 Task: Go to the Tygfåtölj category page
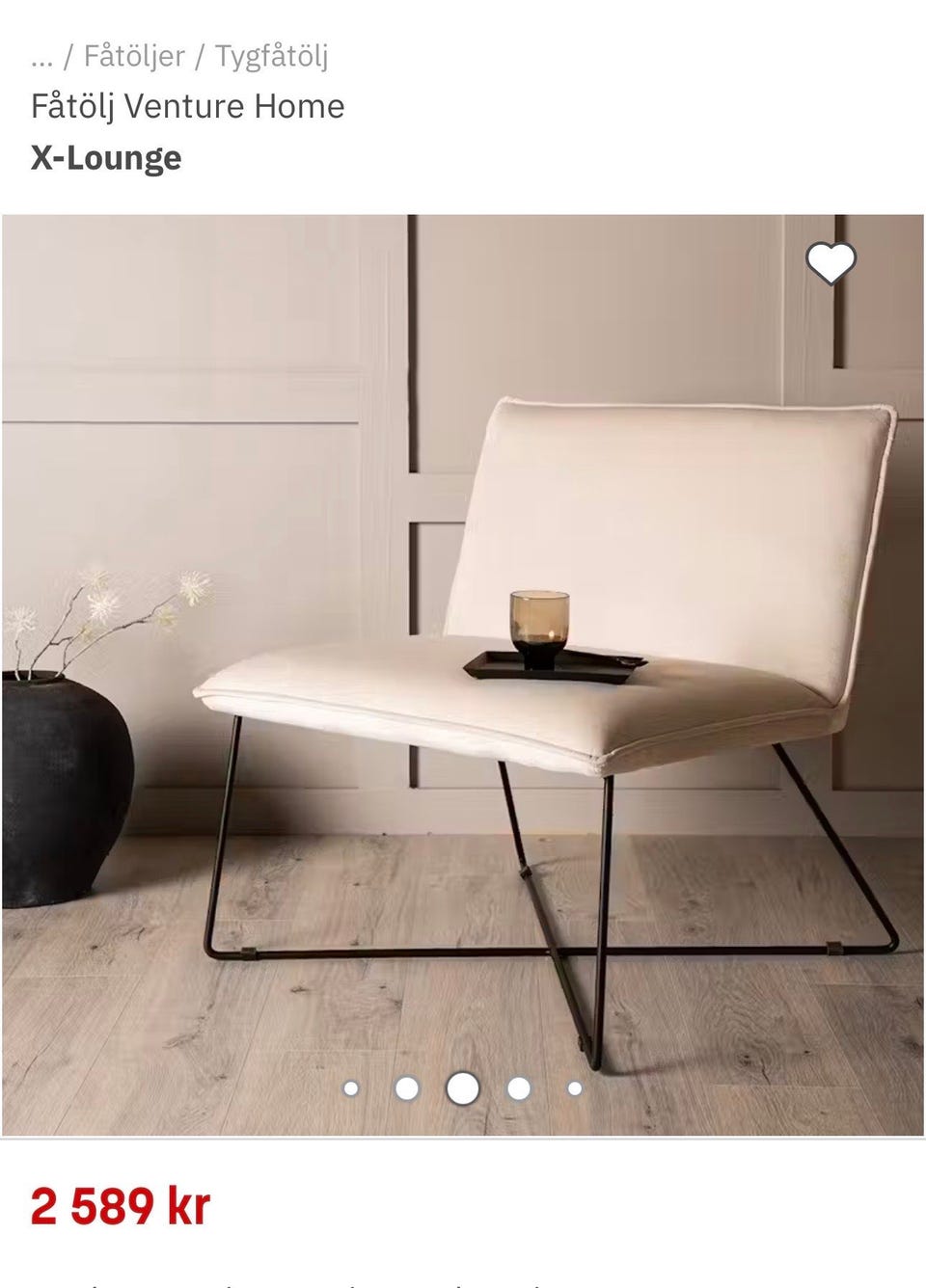point(273,56)
